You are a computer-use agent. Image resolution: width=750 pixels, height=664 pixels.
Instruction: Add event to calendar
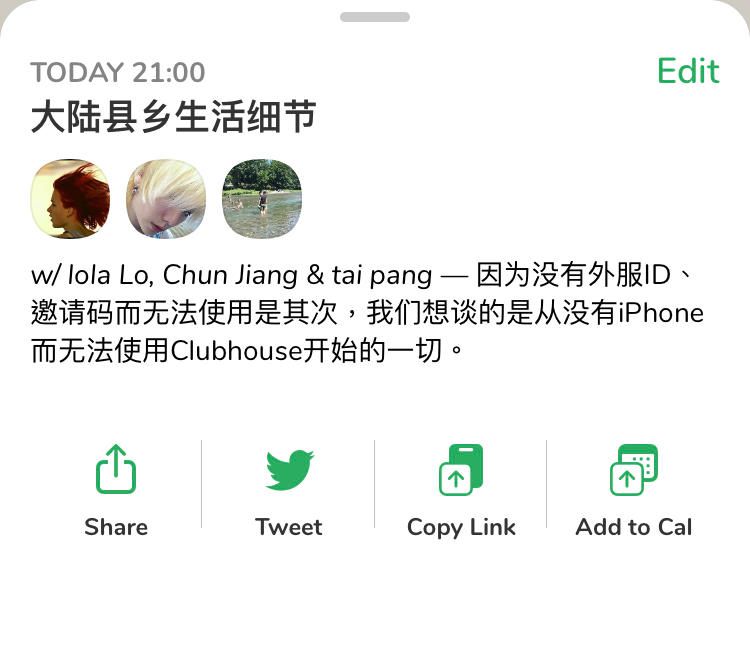634,489
